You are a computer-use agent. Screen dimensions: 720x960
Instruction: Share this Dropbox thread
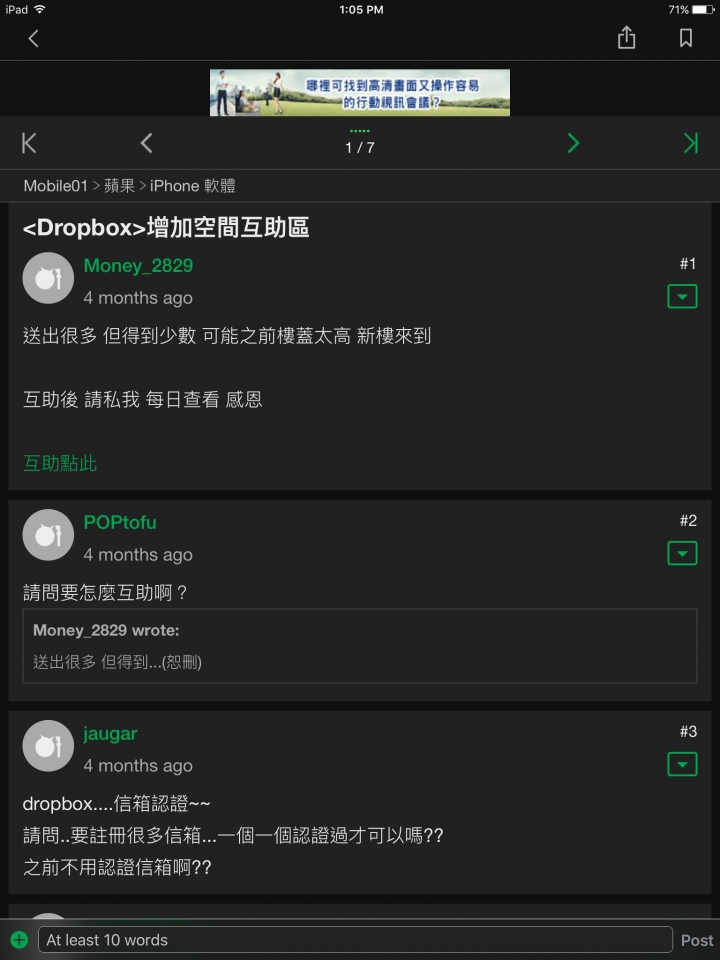[626, 38]
